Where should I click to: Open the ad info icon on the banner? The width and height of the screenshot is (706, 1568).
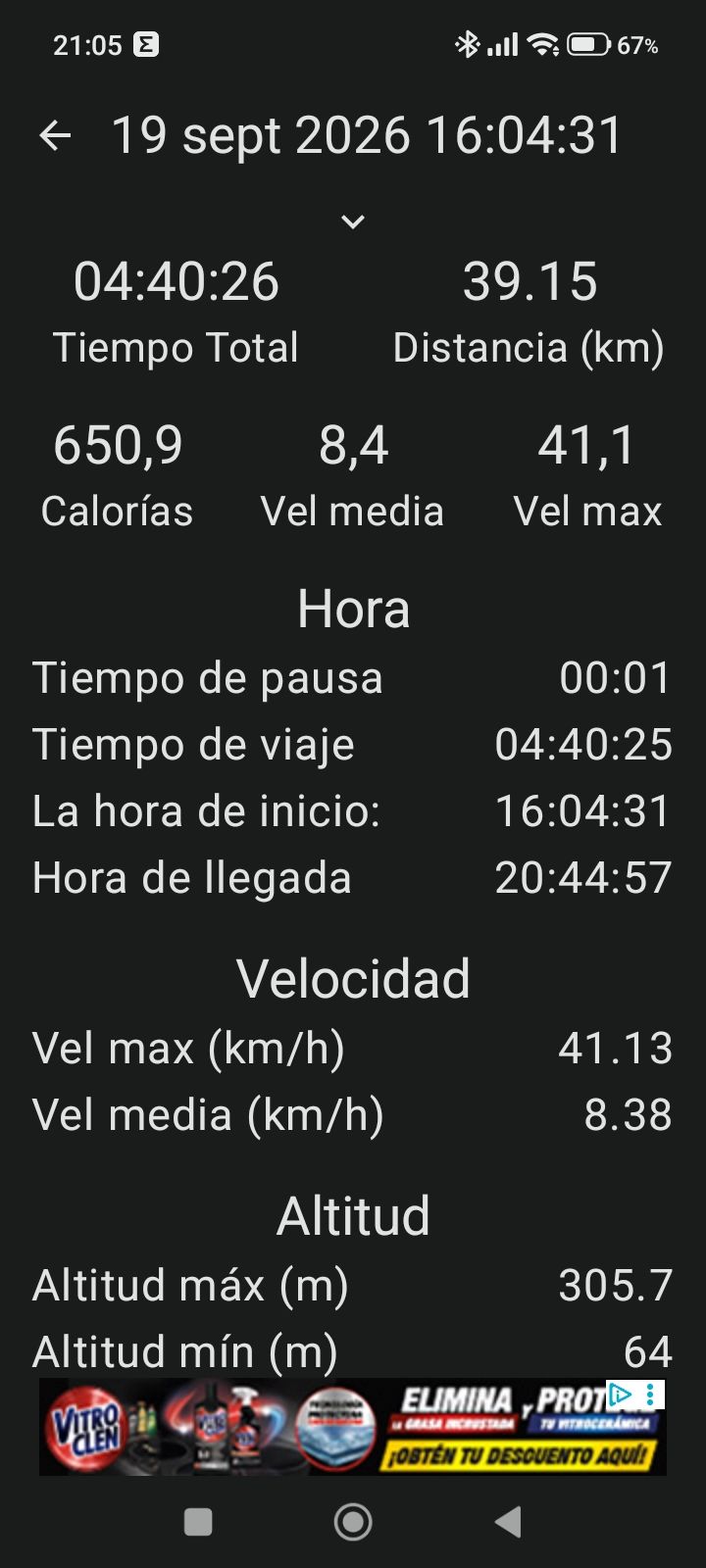point(621,1395)
